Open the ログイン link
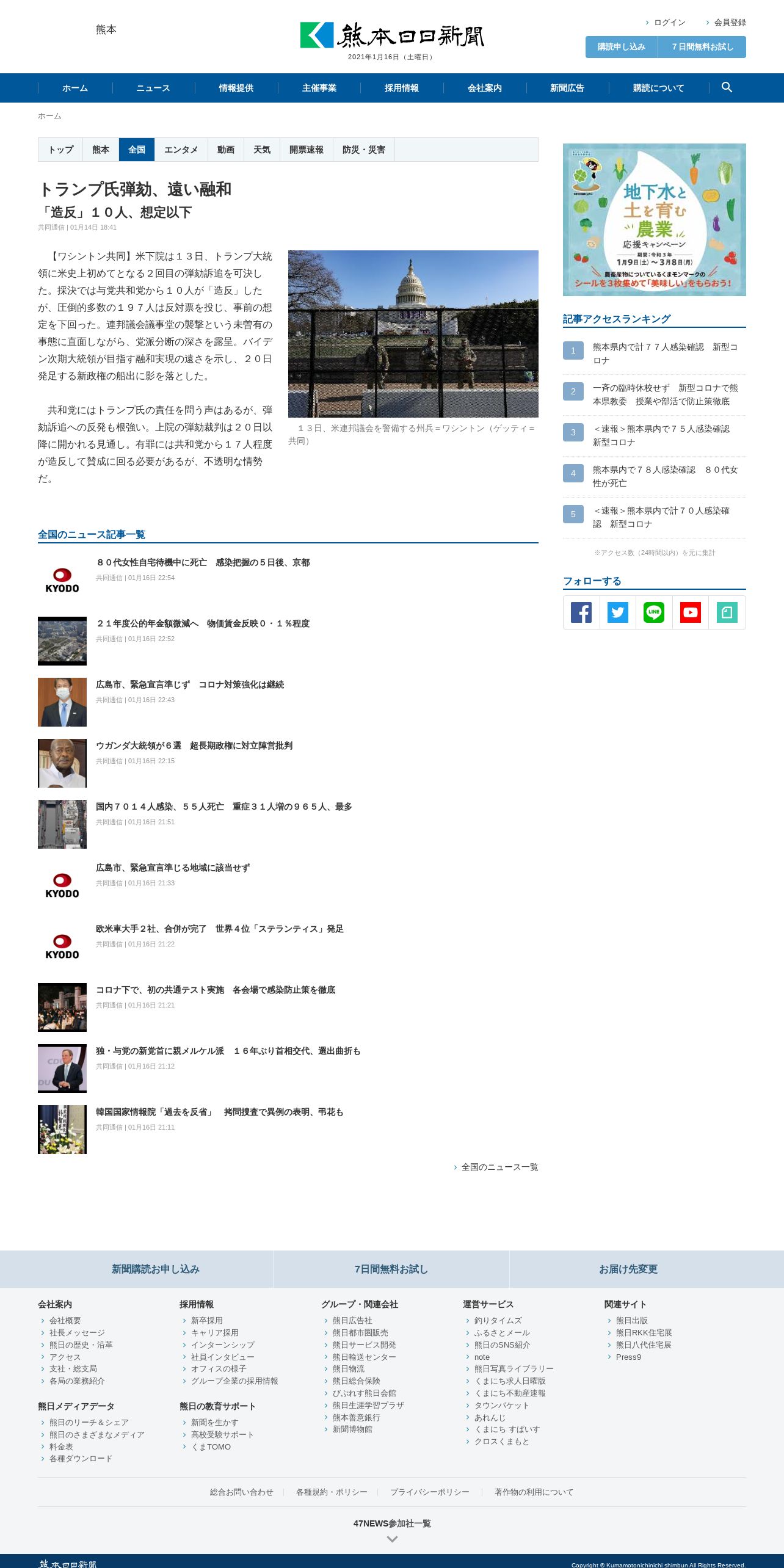The width and height of the screenshot is (784, 1568). (669, 23)
